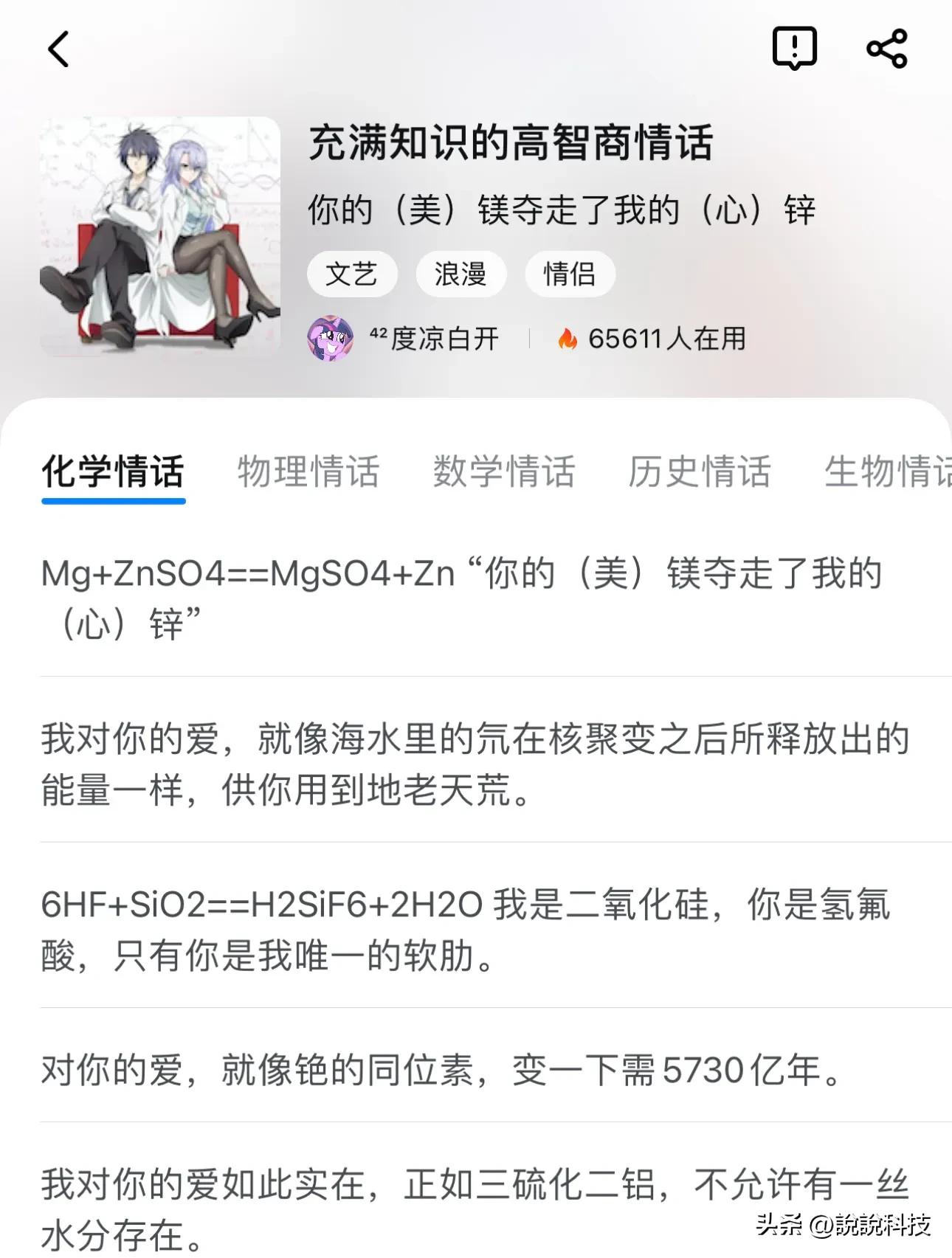Tap the blue underline indicator under 化学情话
Image resolution: width=952 pixels, height=1258 pixels.
113,501
